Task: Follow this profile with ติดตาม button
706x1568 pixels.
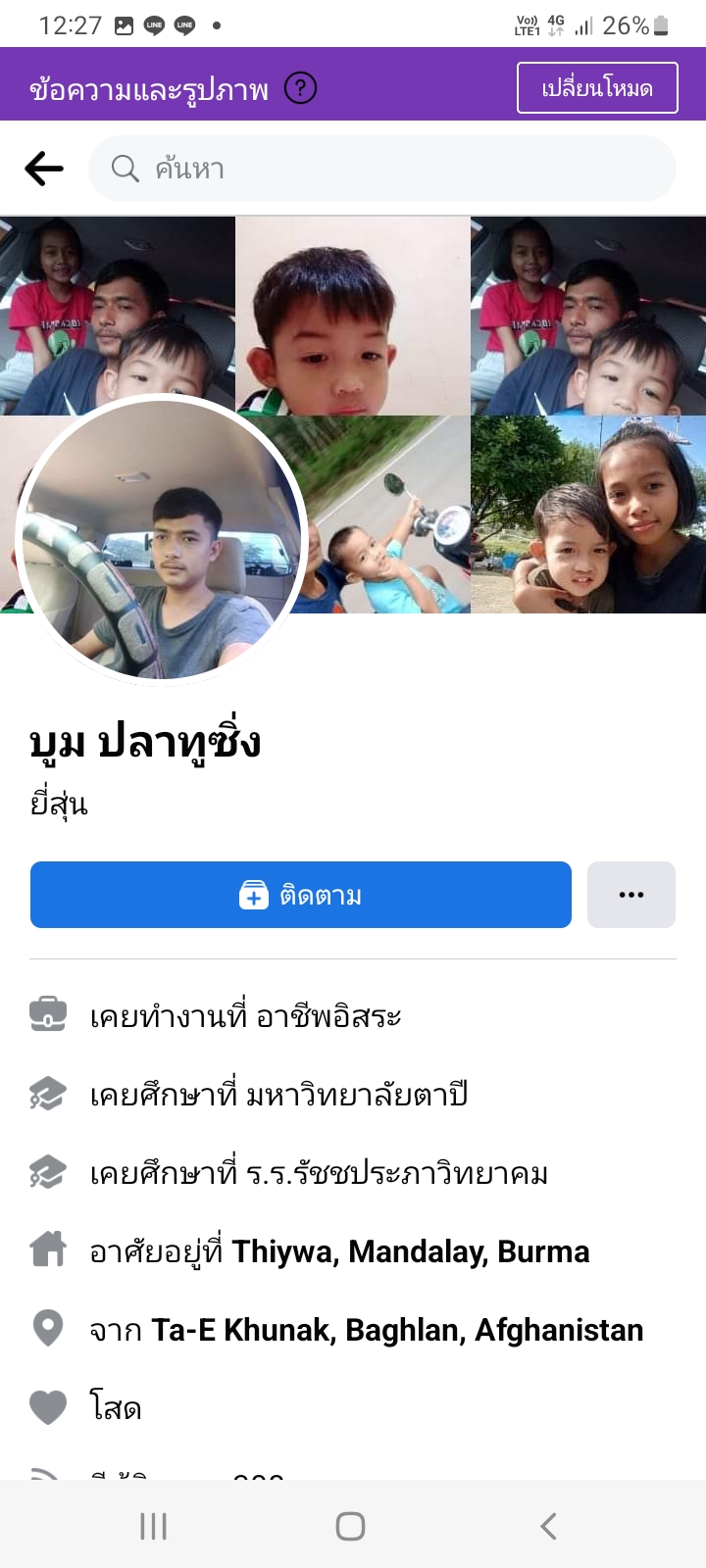Action: (x=301, y=895)
